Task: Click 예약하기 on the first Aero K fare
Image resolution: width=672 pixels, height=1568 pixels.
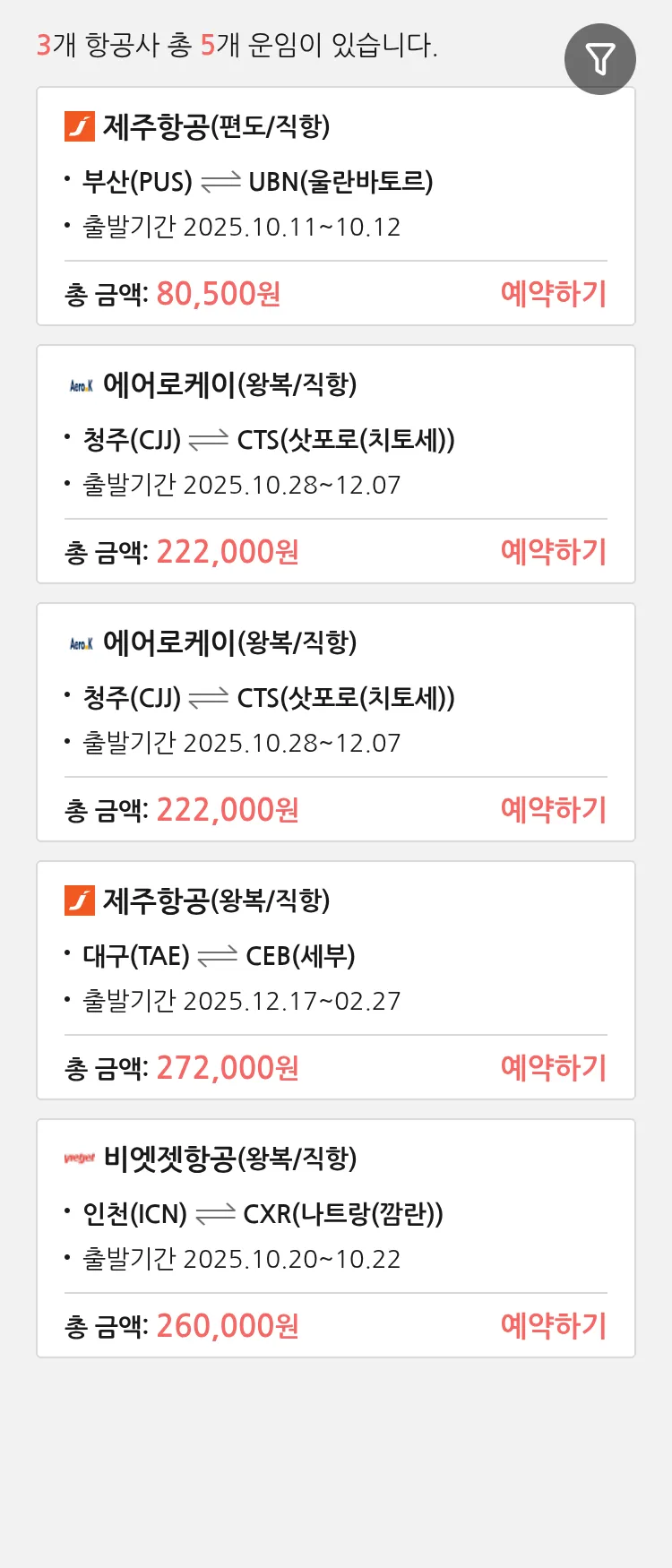Action: click(554, 552)
